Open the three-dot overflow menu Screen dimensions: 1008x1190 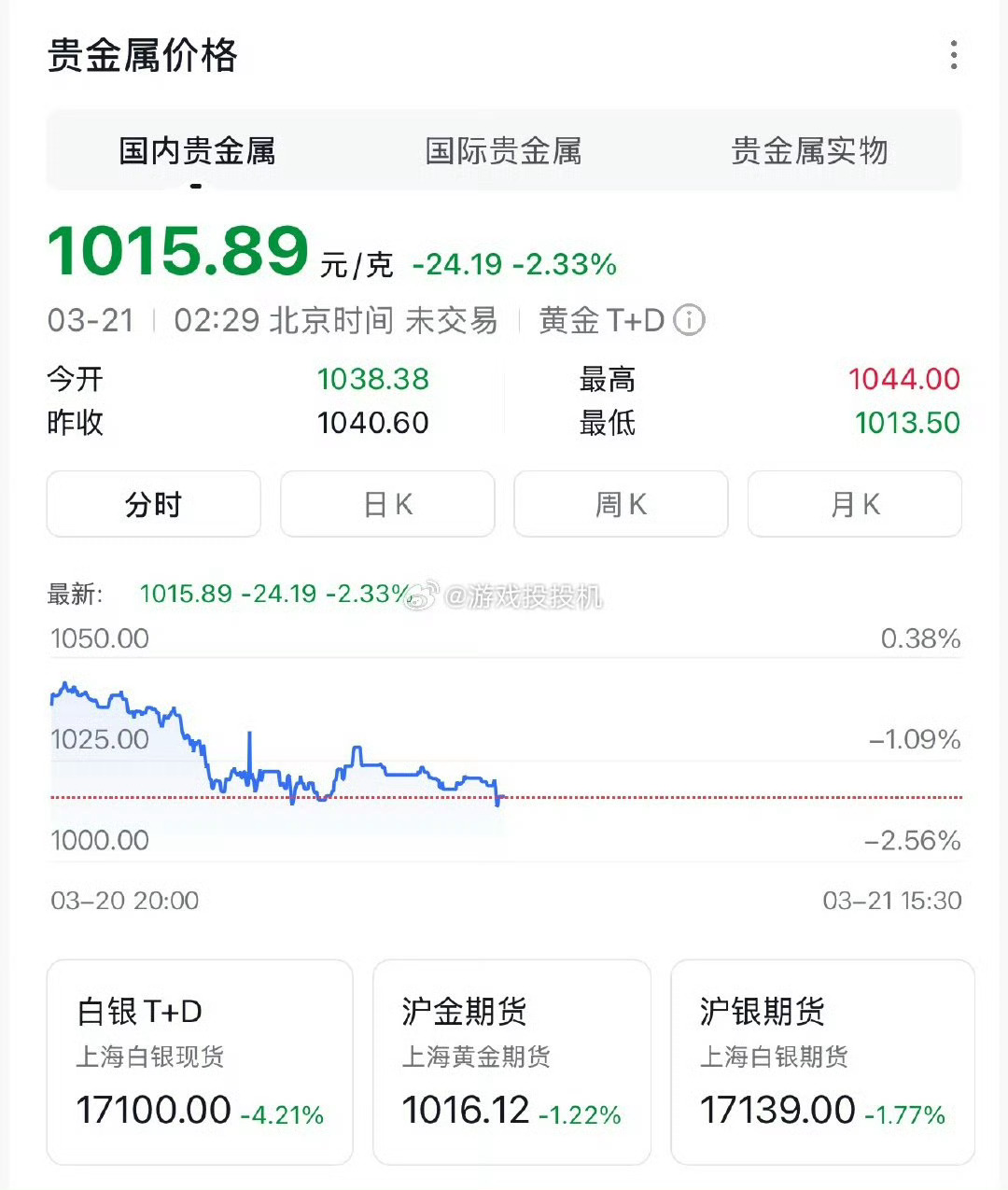[954, 56]
